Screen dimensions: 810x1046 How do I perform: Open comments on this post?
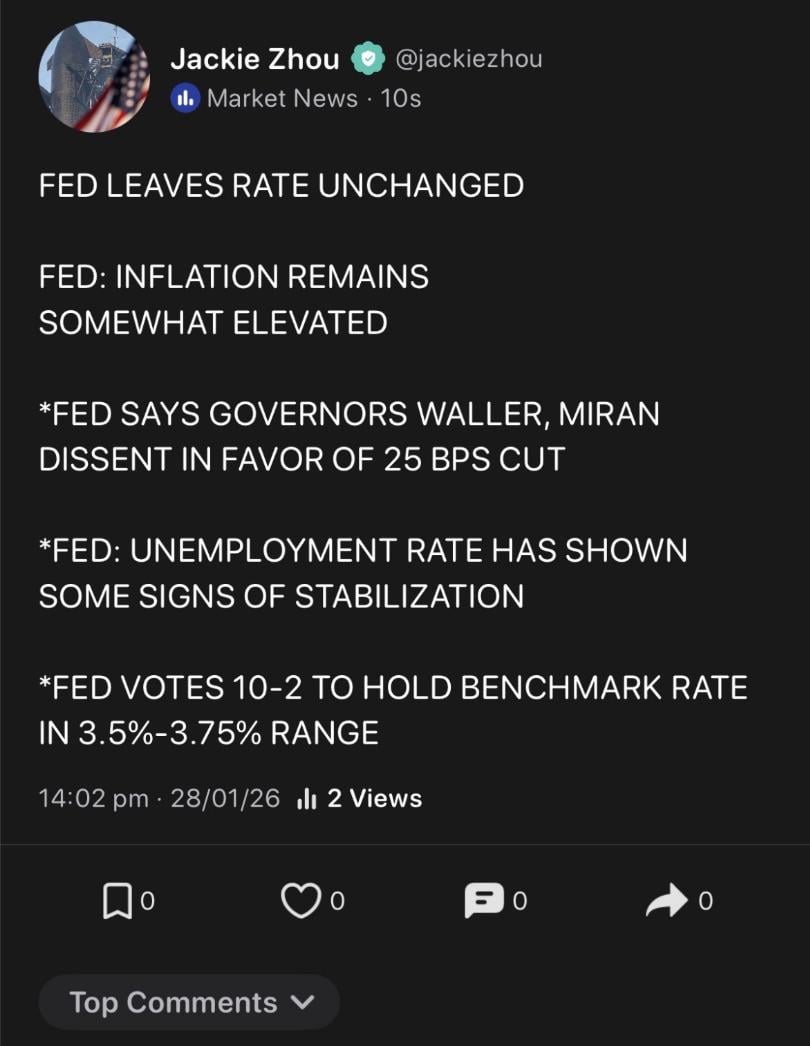[484, 901]
